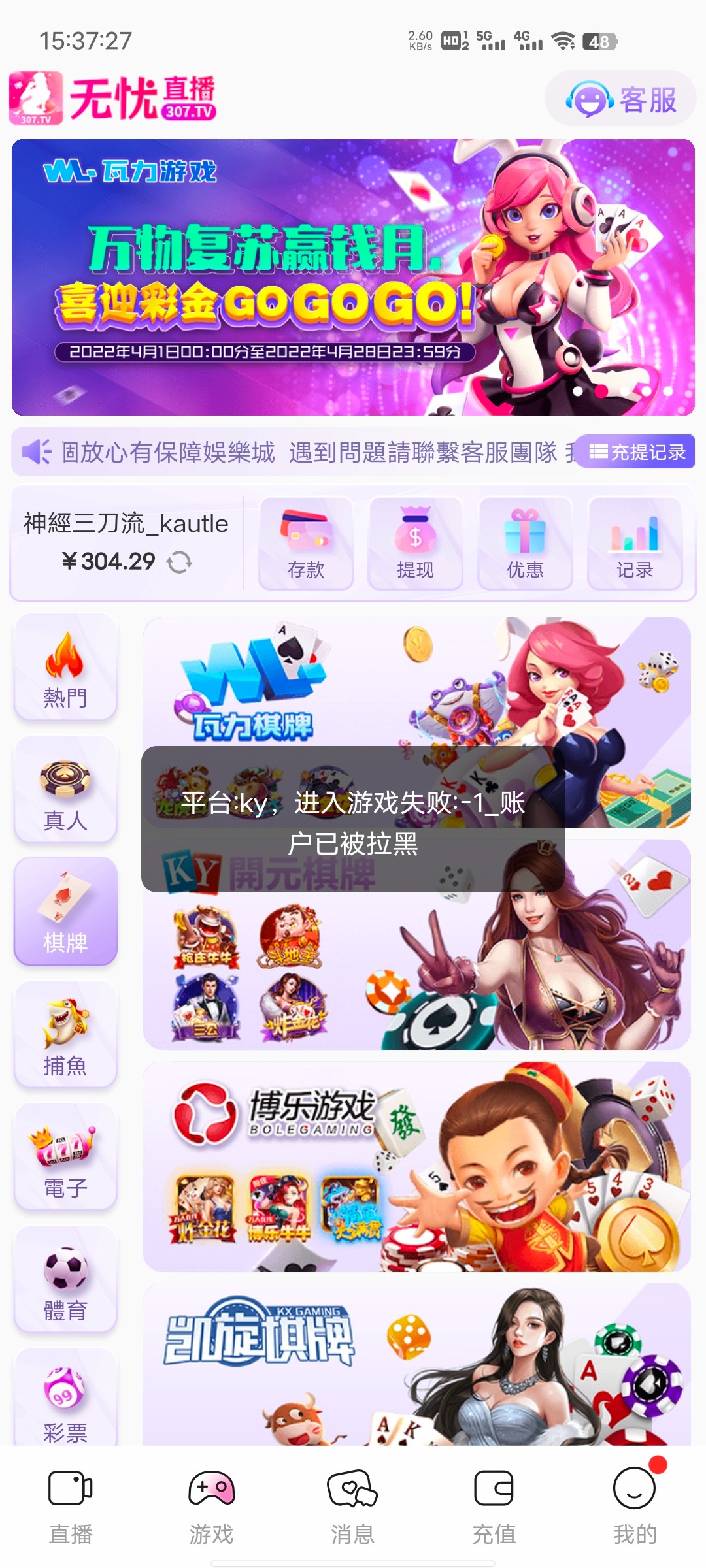Select the 真人 category

coord(65,791)
